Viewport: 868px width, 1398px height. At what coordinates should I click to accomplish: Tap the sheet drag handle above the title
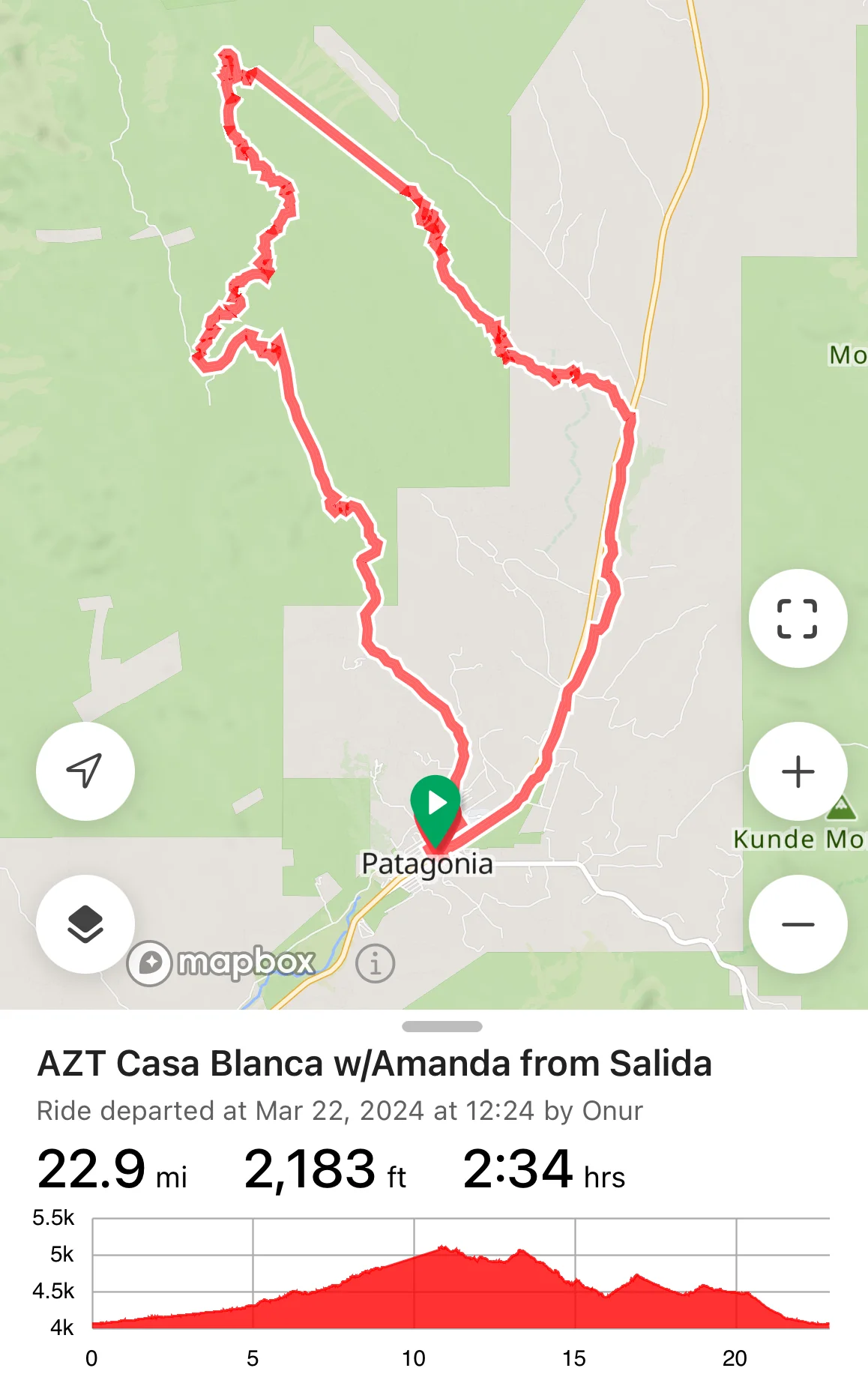[441, 1026]
